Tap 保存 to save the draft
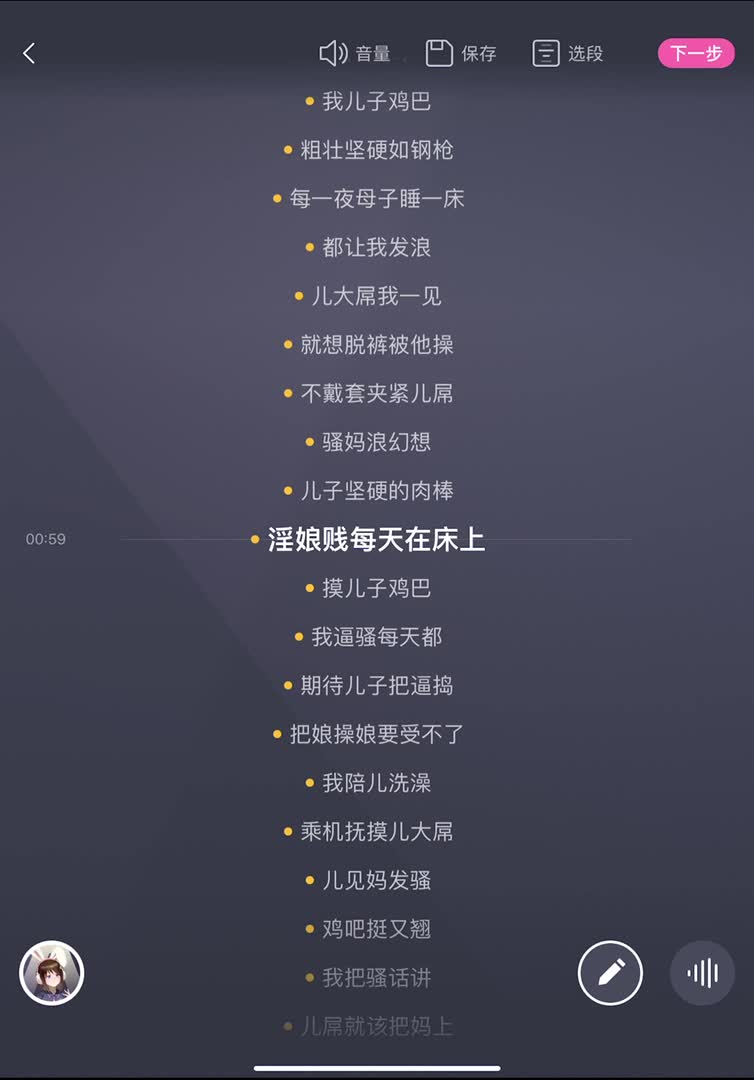Viewport: 754px width, 1080px height. click(461, 54)
